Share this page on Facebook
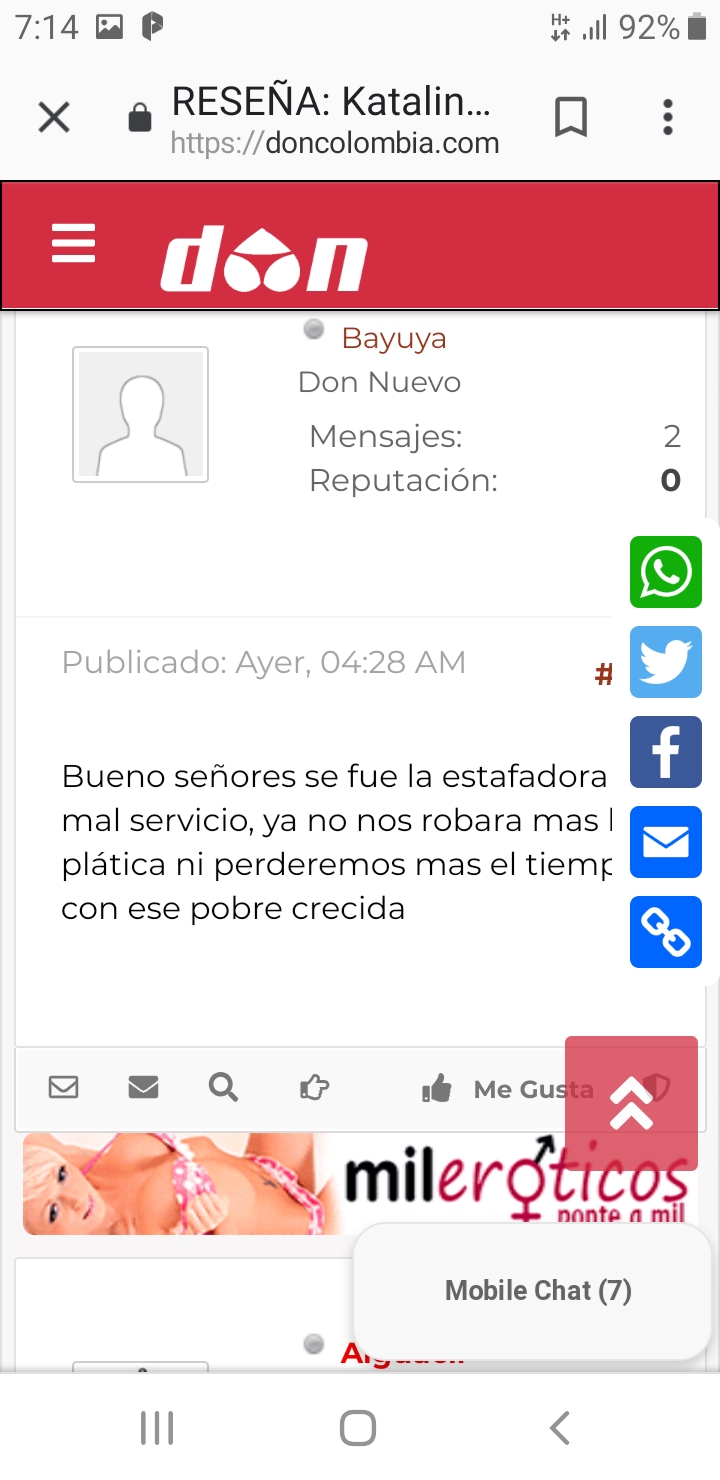 tap(666, 752)
